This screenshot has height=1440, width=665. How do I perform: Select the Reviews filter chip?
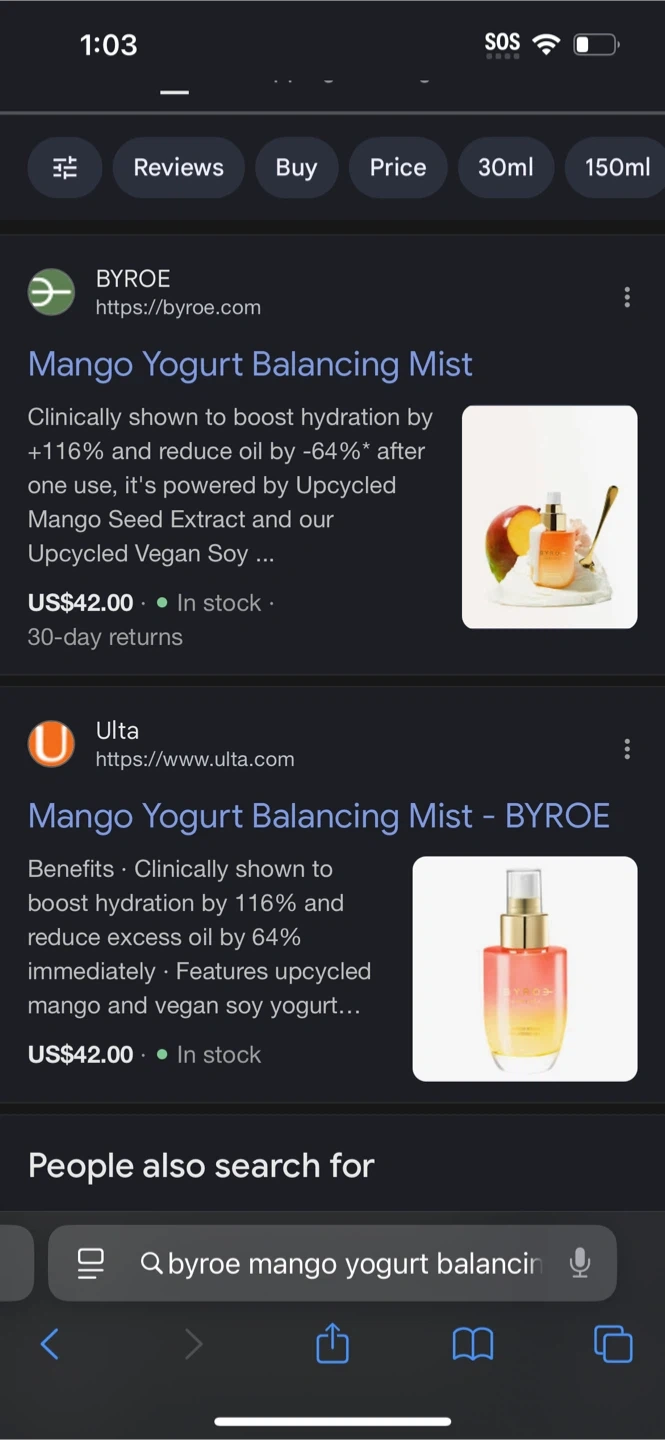tap(179, 168)
